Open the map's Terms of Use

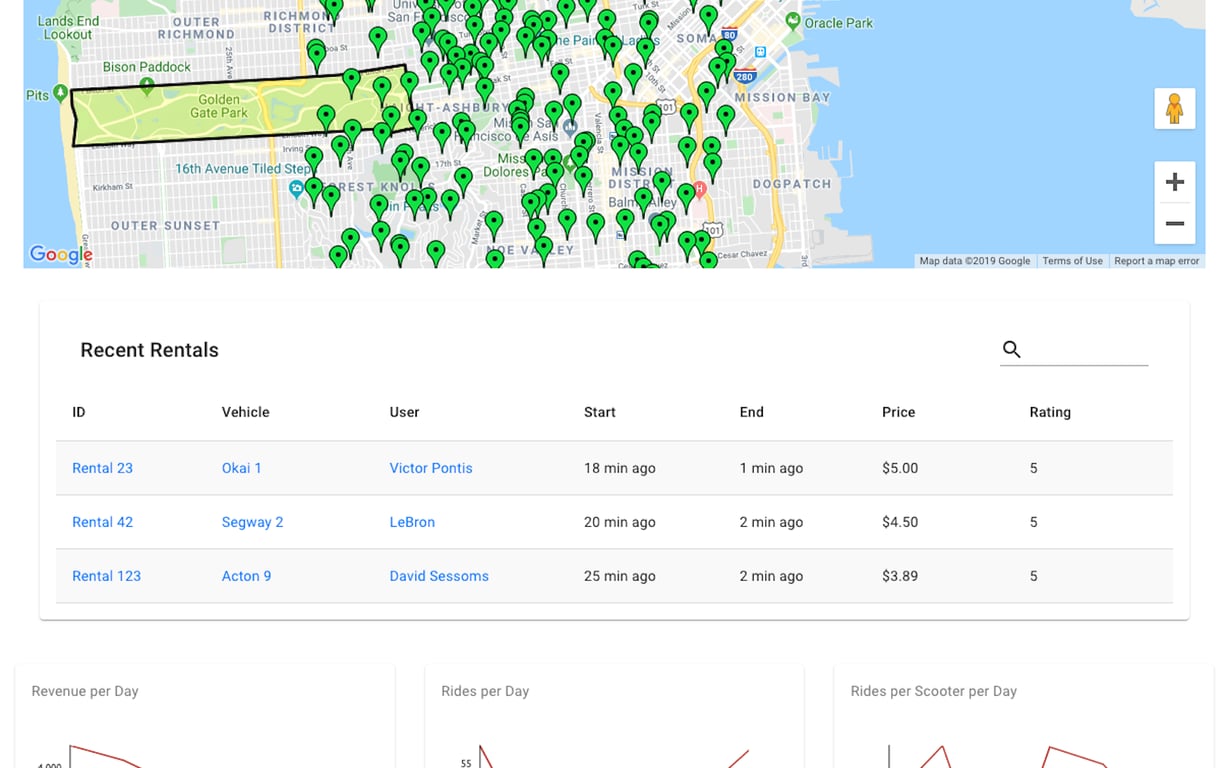1072,261
